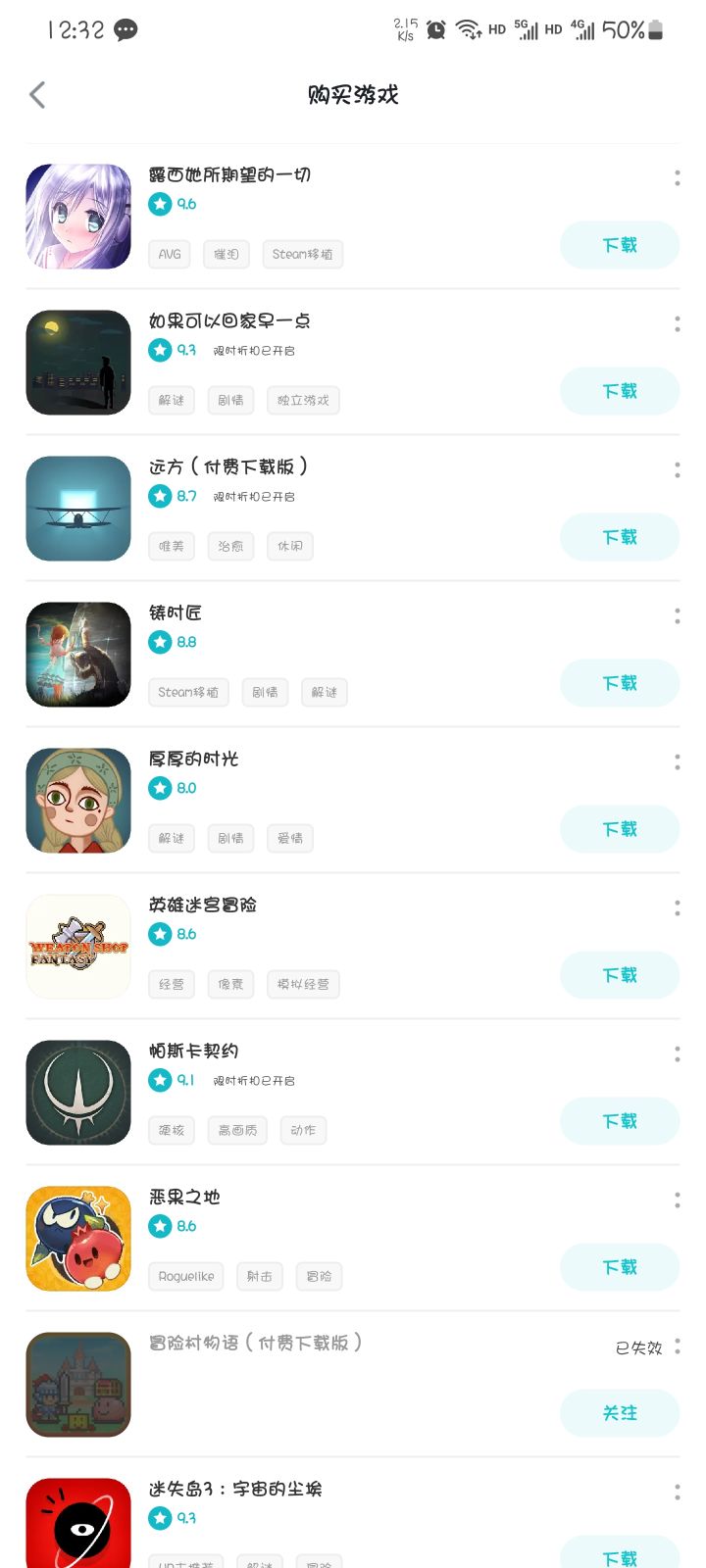Open more options for 露西她所期望的一切

(677, 177)
